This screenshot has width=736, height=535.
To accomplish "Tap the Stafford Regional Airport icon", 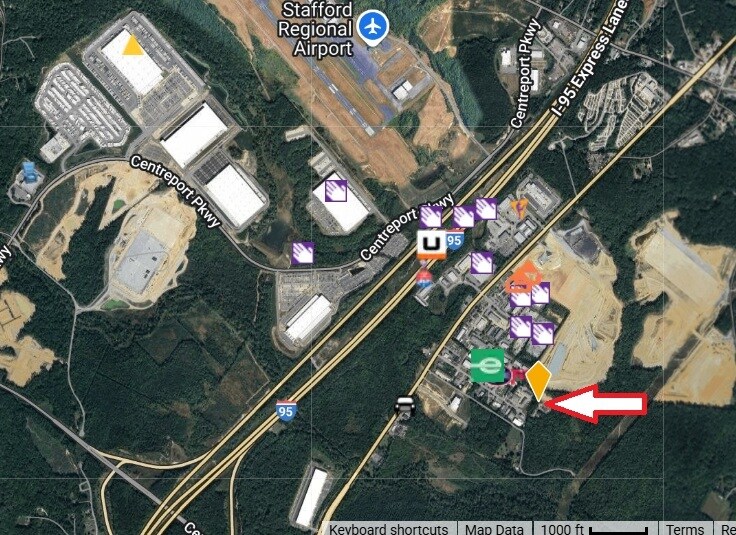I will (373, 27).
